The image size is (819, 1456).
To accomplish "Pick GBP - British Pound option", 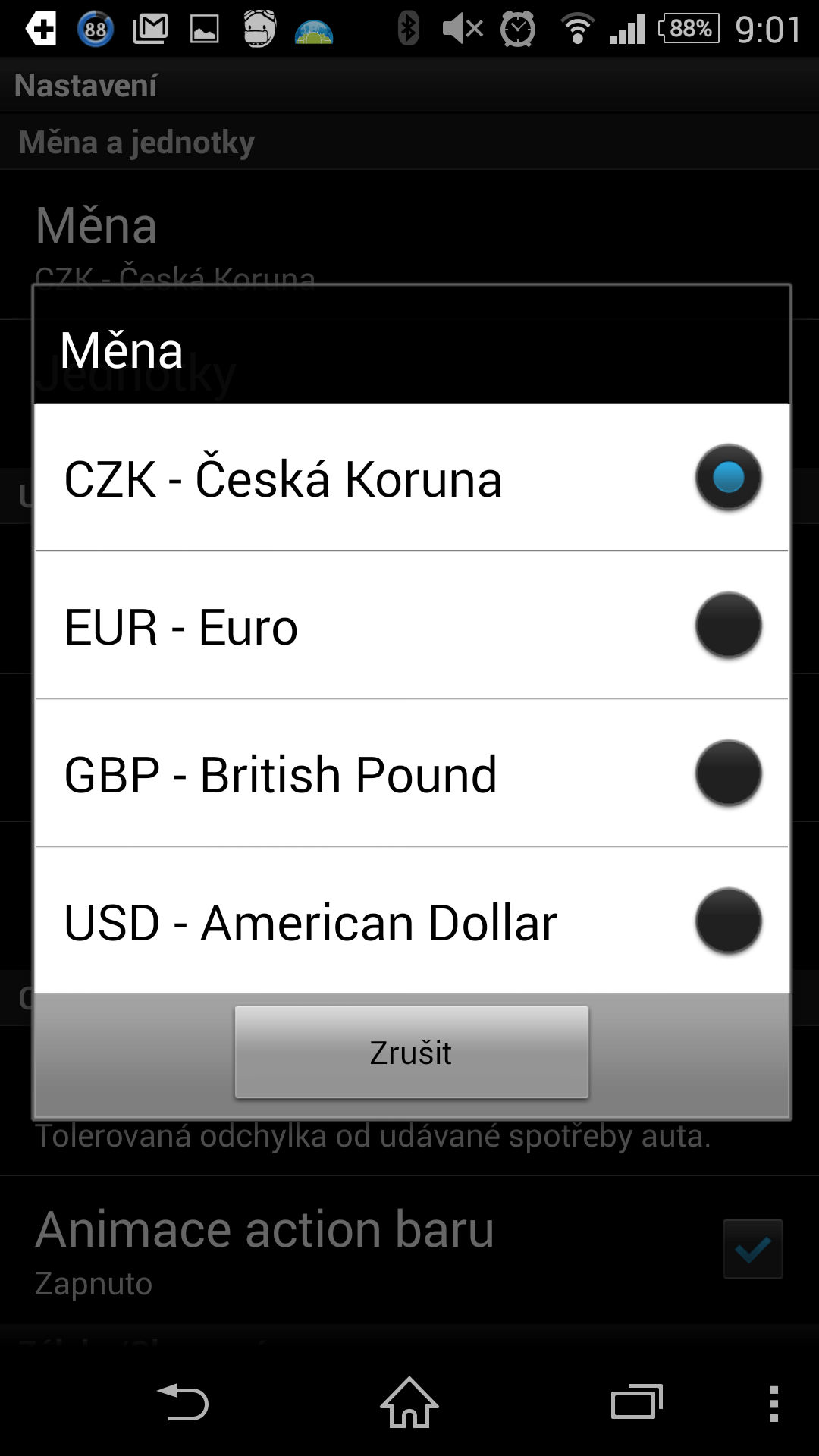I will pyautogui.click(x=411, y=773).
